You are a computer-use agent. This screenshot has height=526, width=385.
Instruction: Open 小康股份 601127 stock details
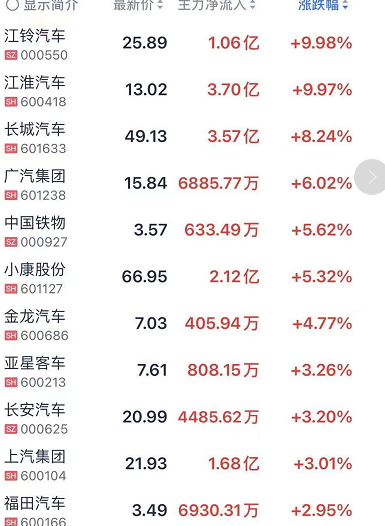click(x=192, y=278)
